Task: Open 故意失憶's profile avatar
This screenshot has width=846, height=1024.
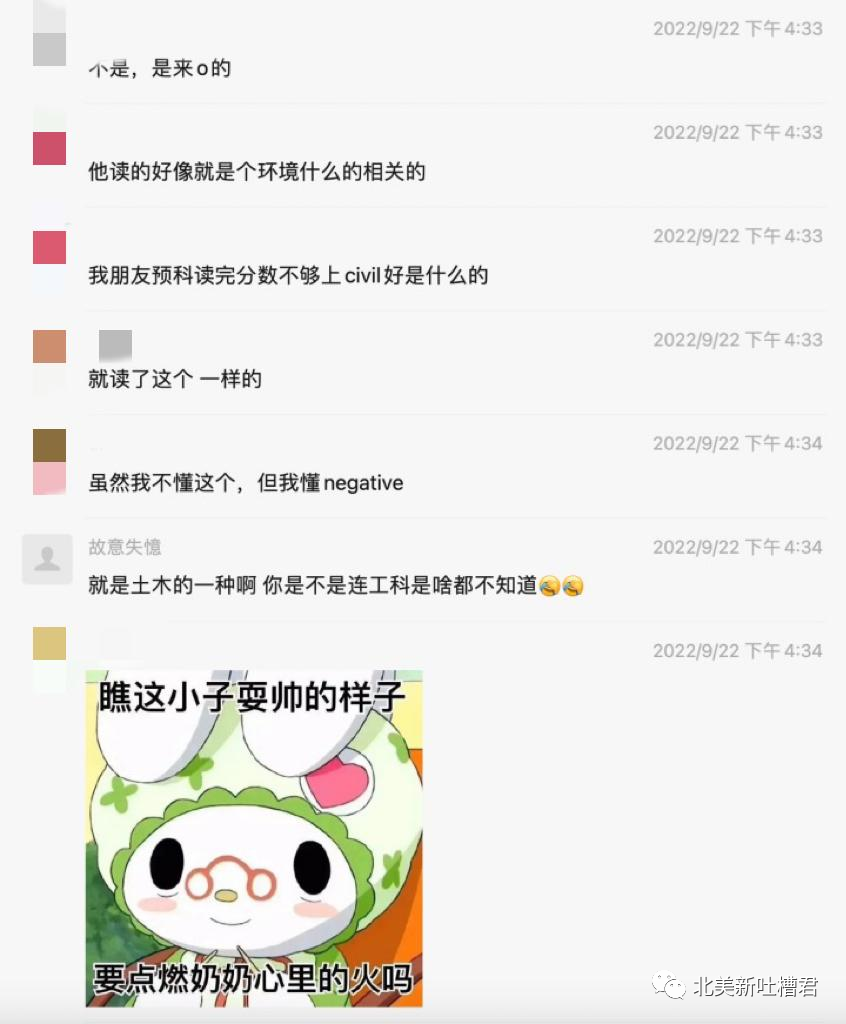Action: pyautogui.click(x=47, y=559)
